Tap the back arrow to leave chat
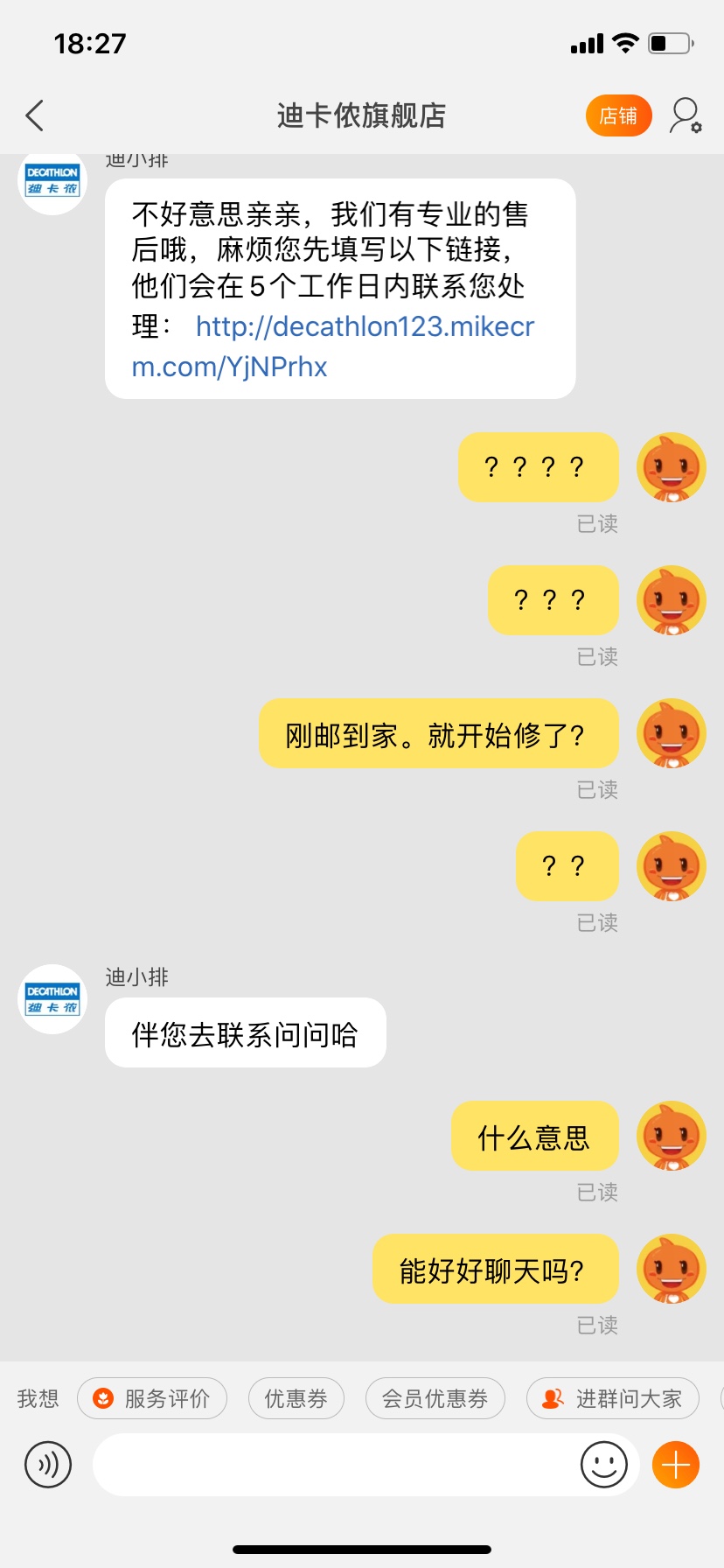 tap(34, 115)
